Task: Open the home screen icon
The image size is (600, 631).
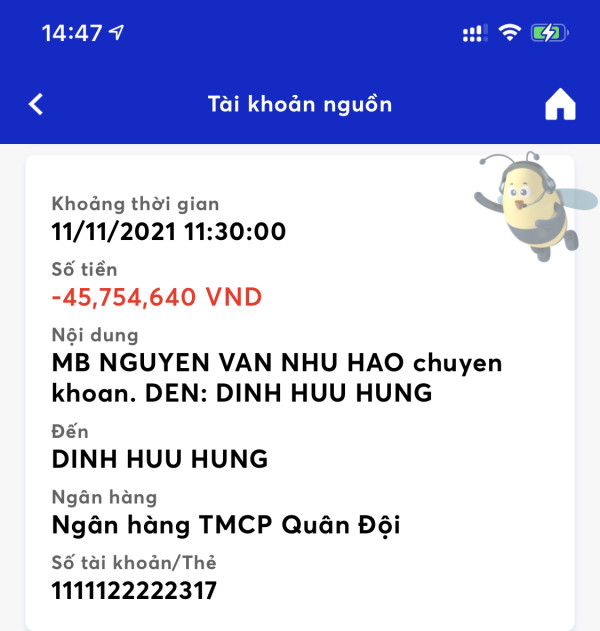Action: pos(560,105)
